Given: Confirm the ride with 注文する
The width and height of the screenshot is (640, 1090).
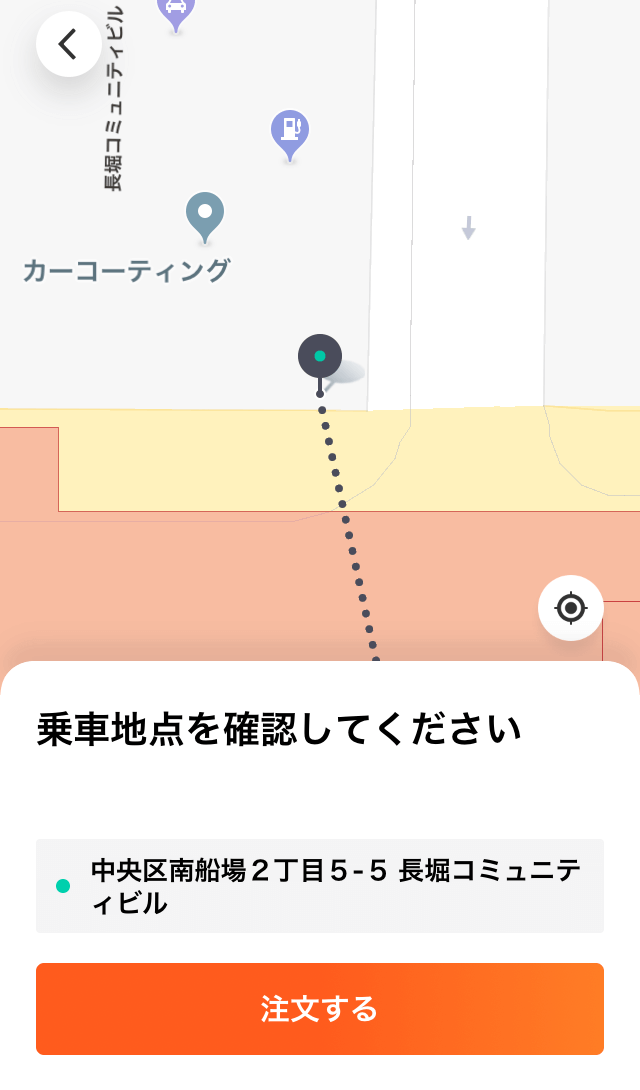Looking at the screenshot, I should tap(320, 1008).
